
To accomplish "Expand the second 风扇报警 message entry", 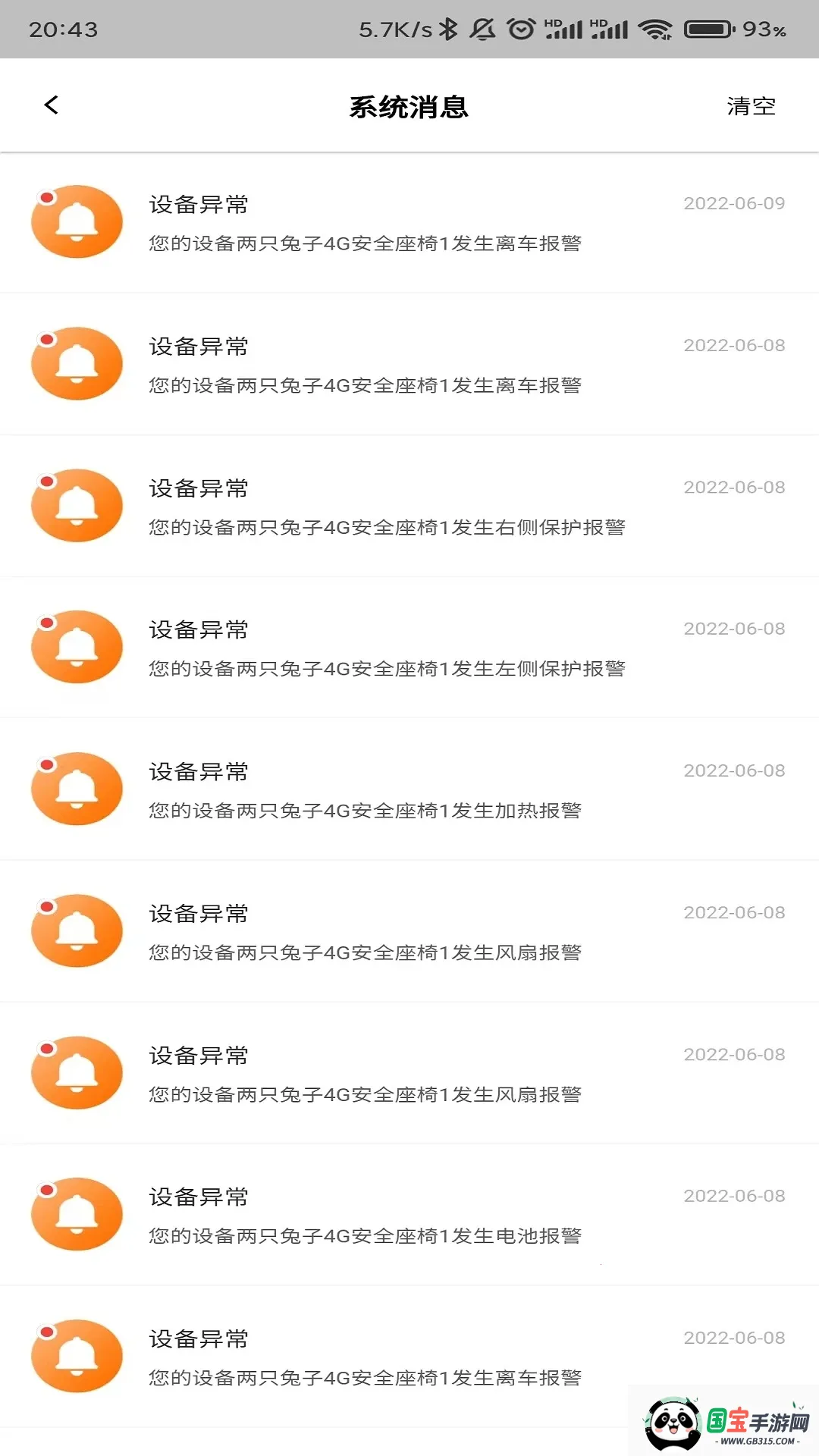I will pos(409,1072).
